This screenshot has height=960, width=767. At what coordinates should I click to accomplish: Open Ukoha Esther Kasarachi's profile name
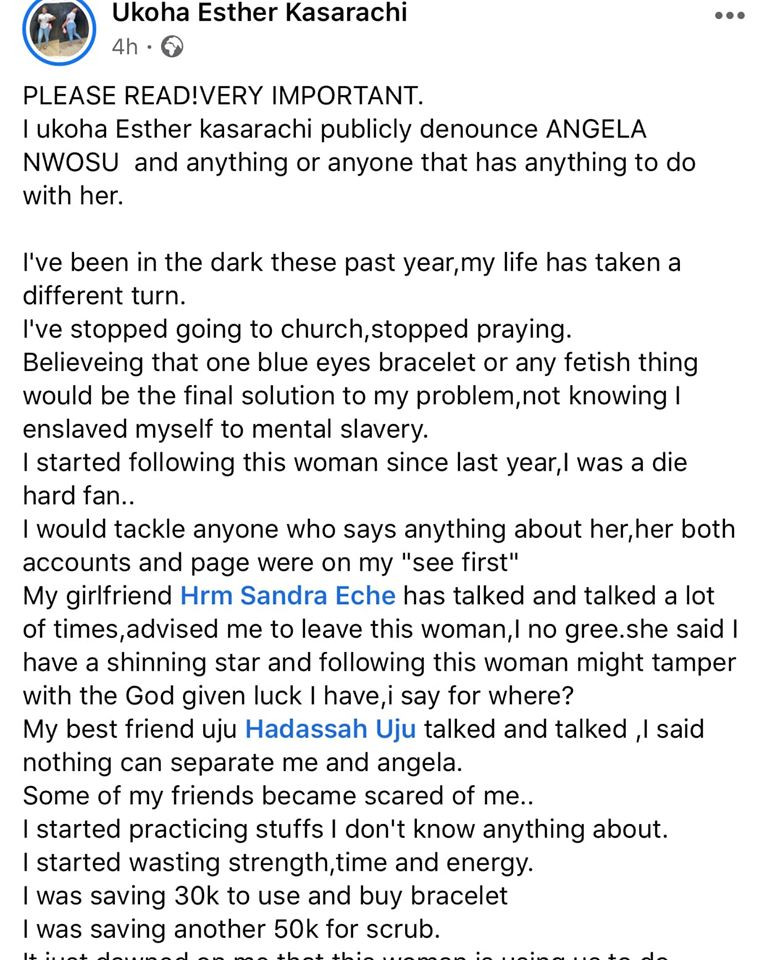pos(259,14)
